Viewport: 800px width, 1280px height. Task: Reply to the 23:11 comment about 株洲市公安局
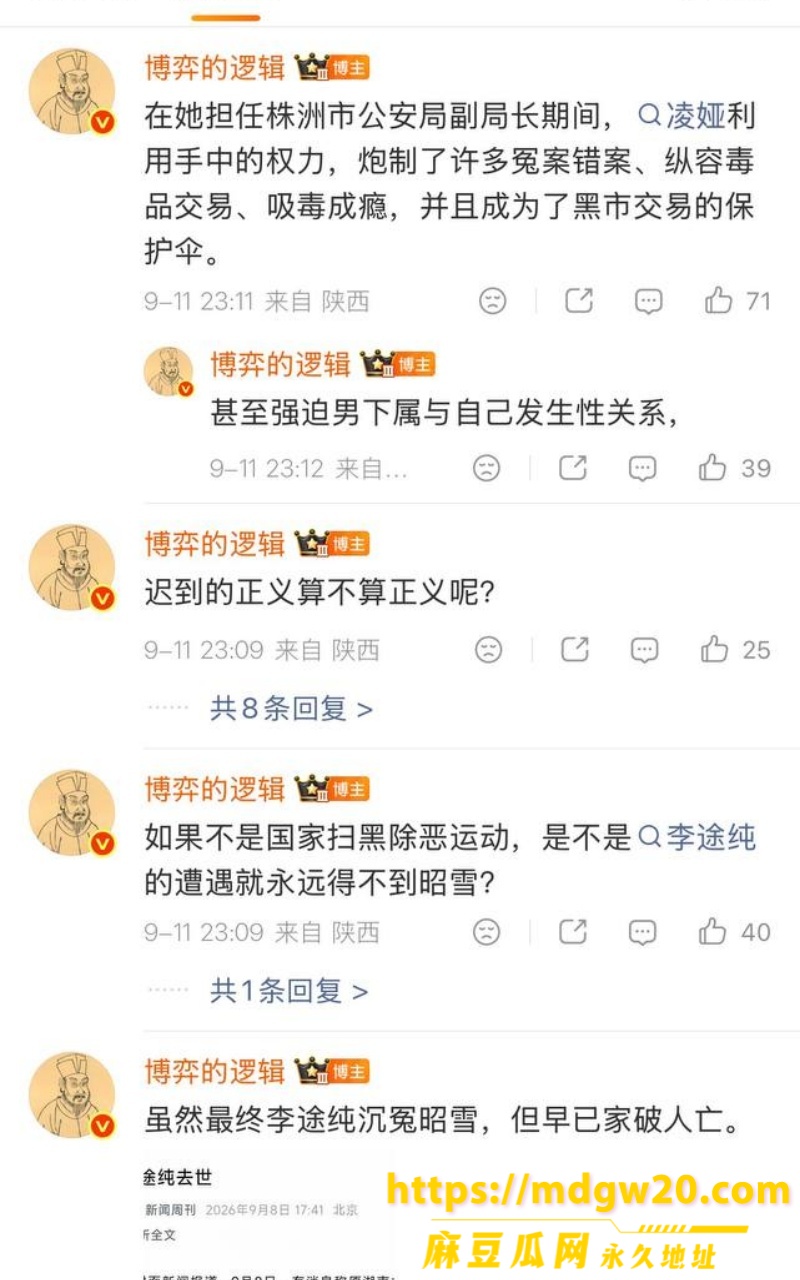[x=649, y=301]
